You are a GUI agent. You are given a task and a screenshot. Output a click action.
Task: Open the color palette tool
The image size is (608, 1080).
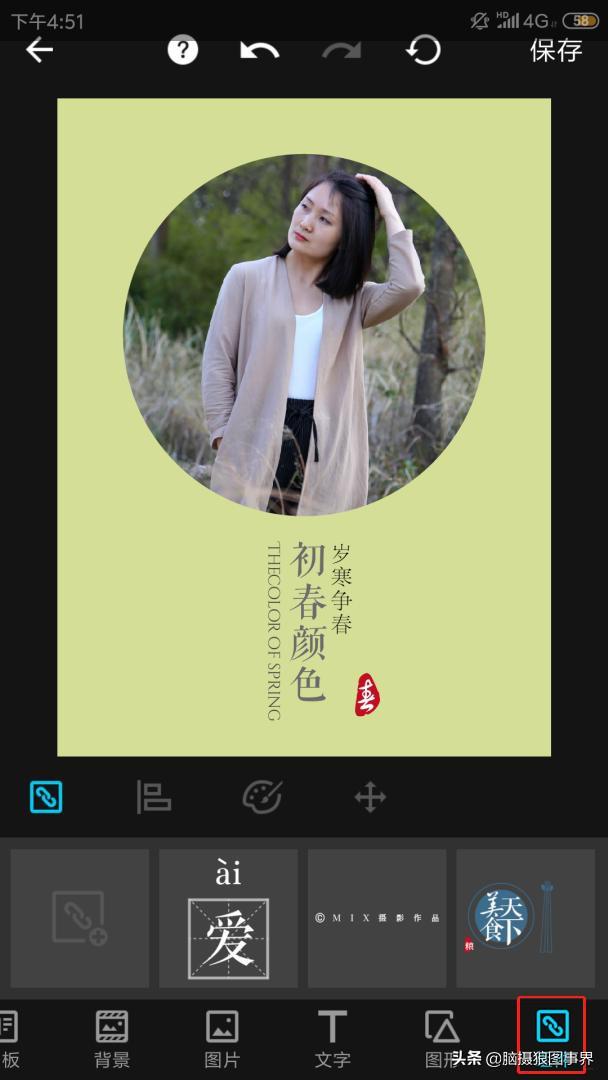coord(262,797)
